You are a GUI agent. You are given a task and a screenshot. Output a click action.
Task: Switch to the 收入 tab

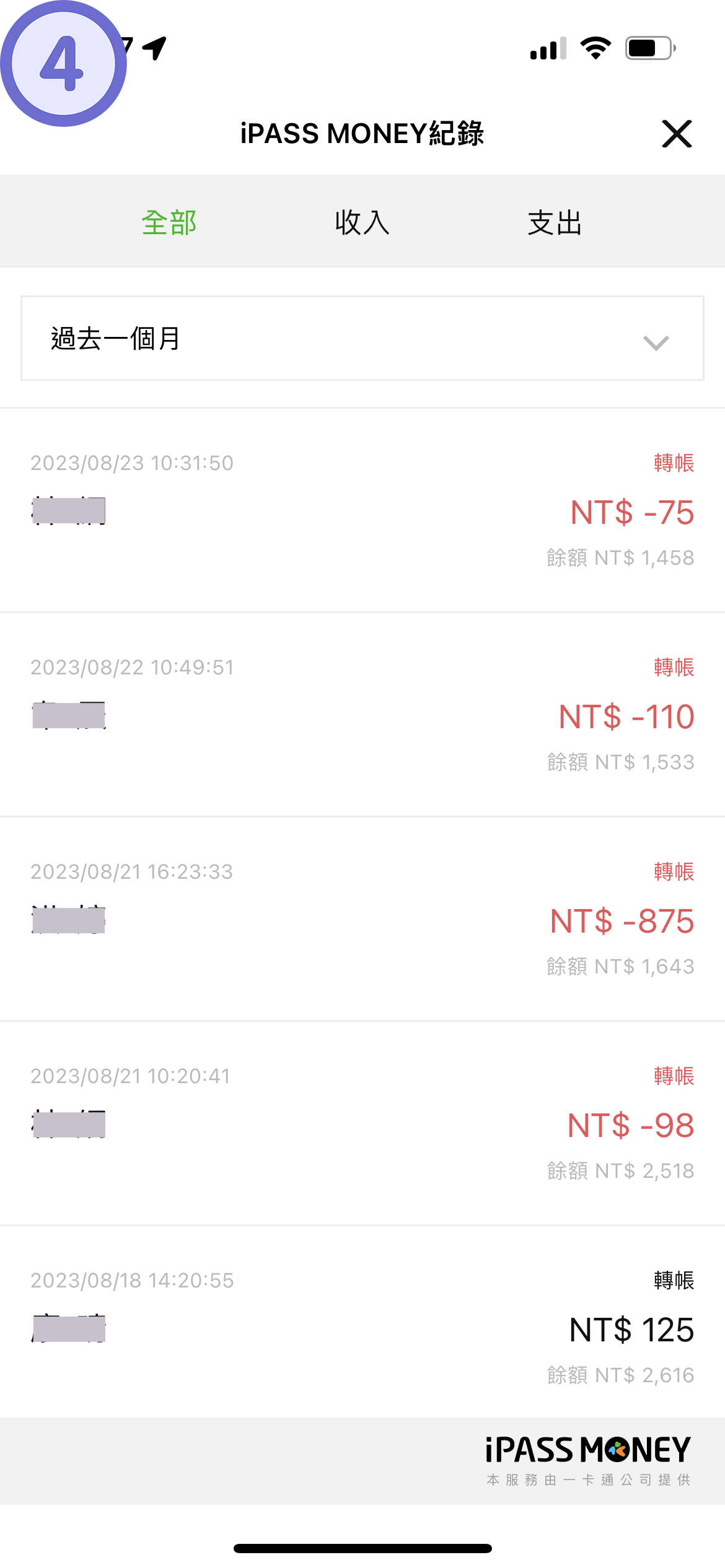click(x=362, y=223)
